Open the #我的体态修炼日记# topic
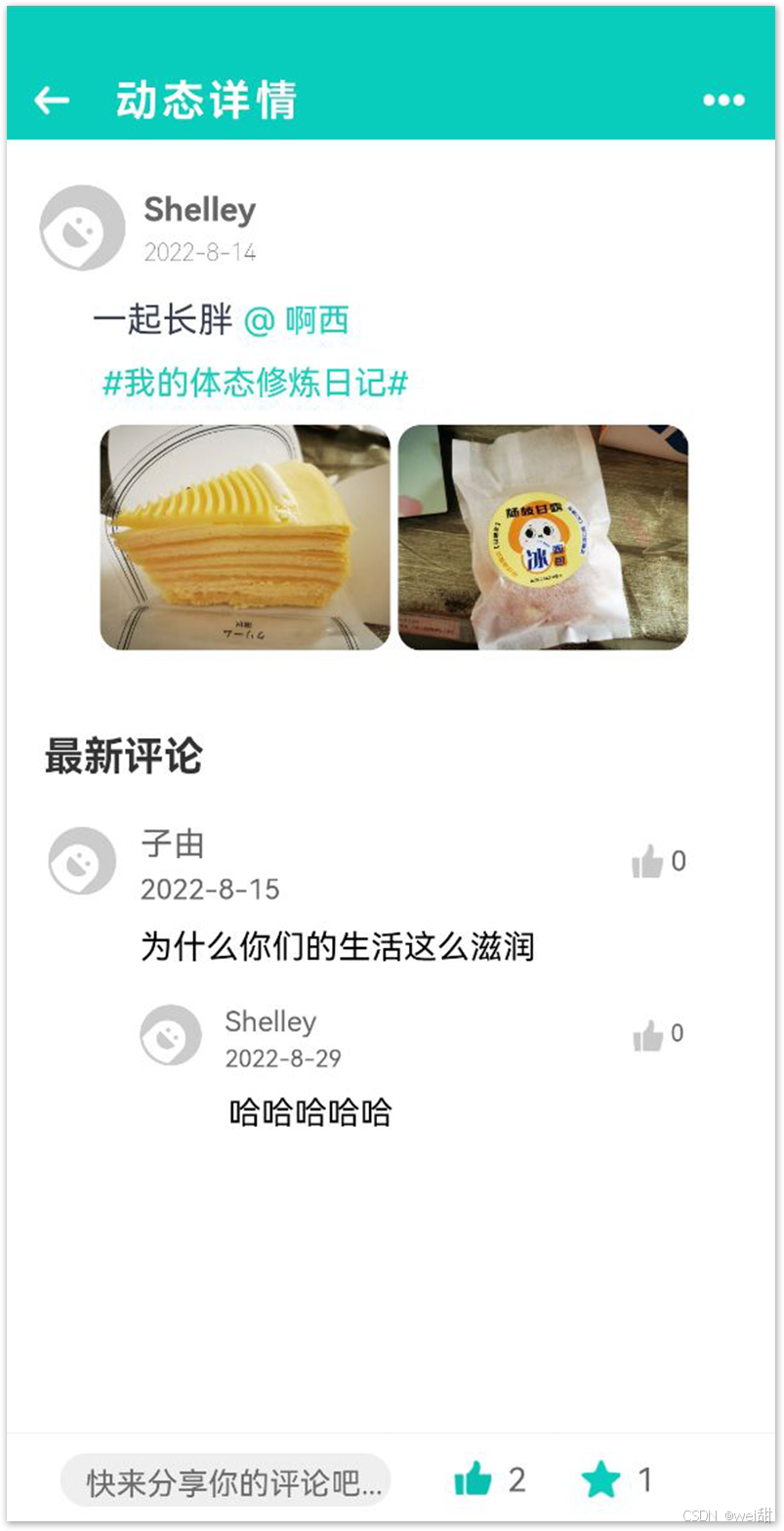The width and height of the screenshot is (784, 1531). point(255,384)
